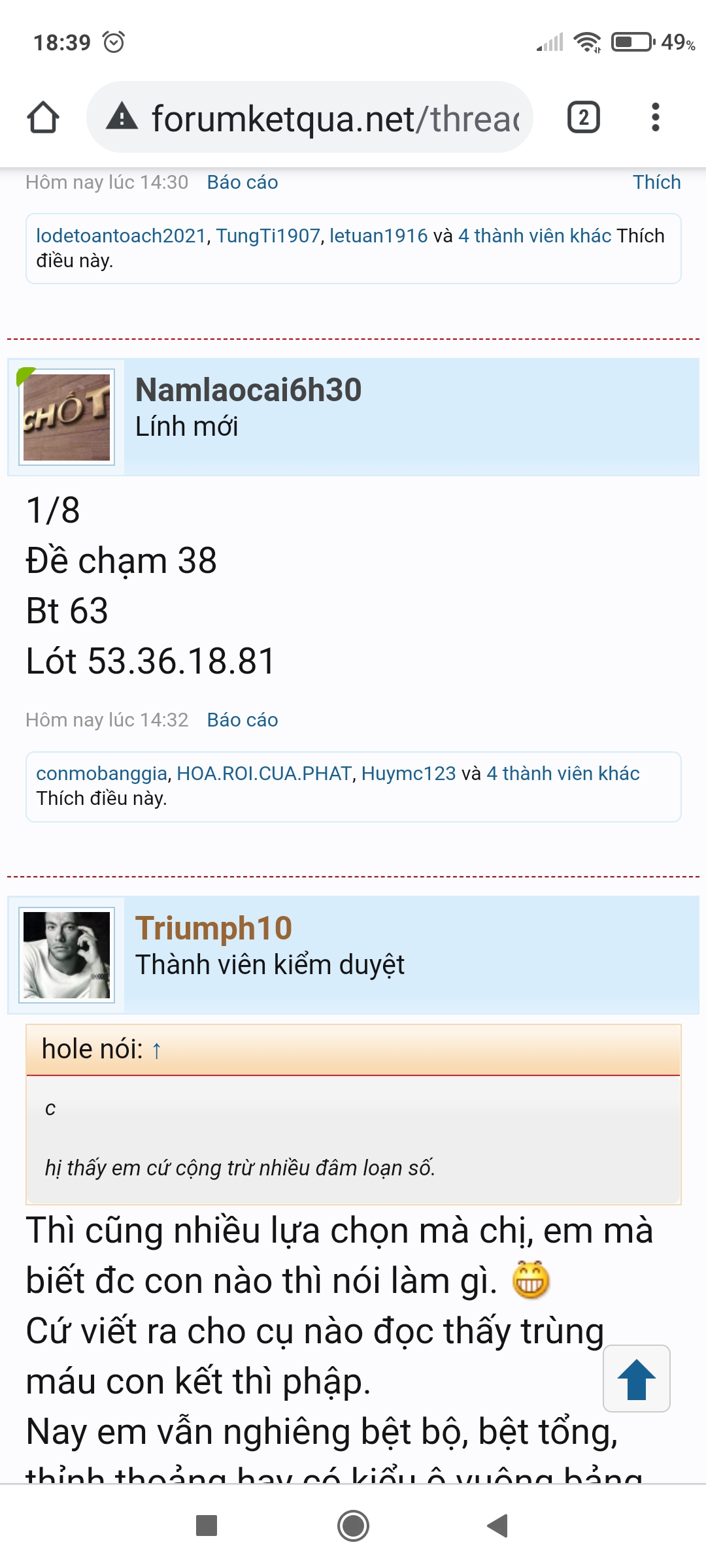The height and width of the screenshot is (1568, 706).
Task: Open Triumph10's profile name
Action: [x=214, y=928]
